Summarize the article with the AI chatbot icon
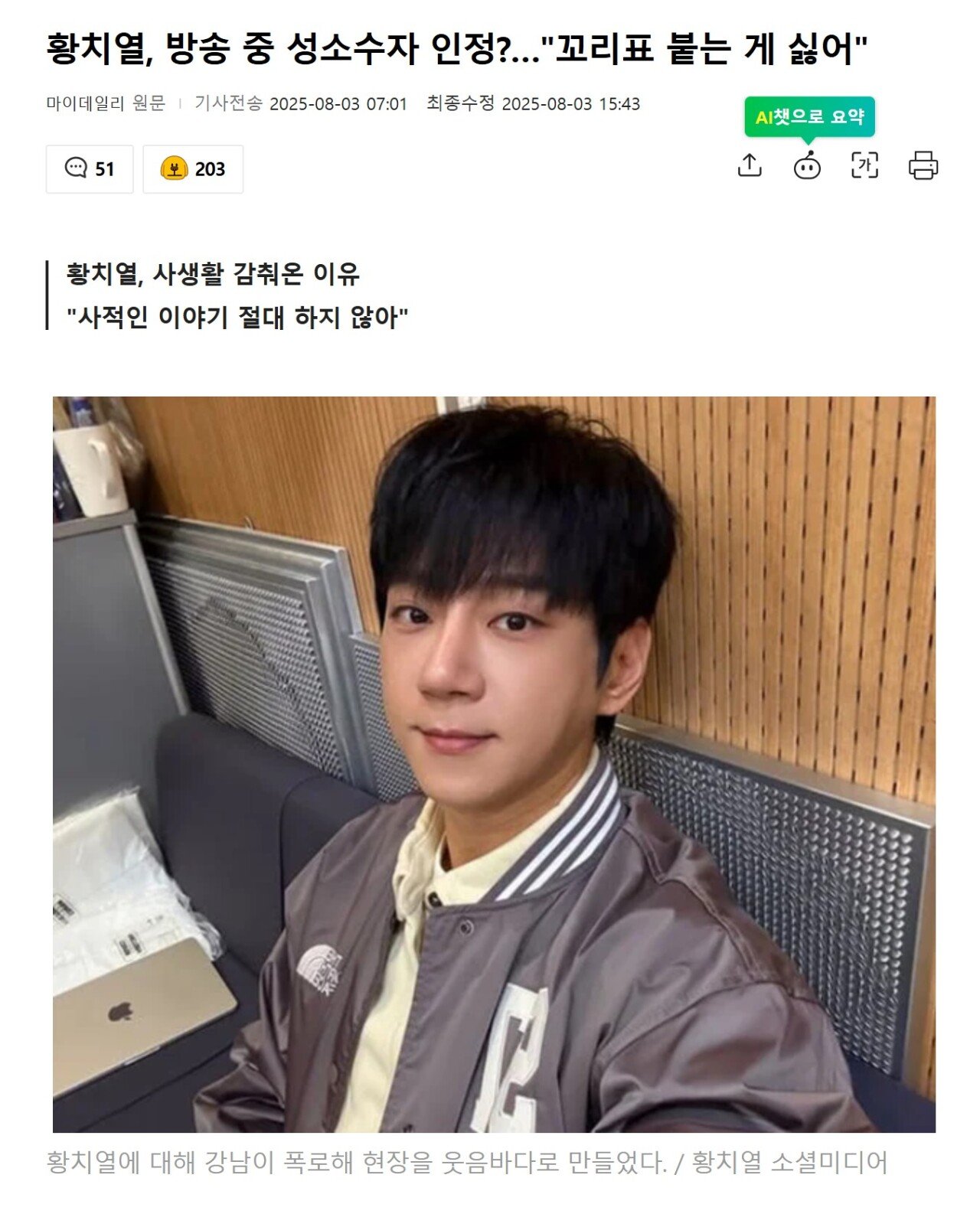980x1214 pixels. coord(807,165)
